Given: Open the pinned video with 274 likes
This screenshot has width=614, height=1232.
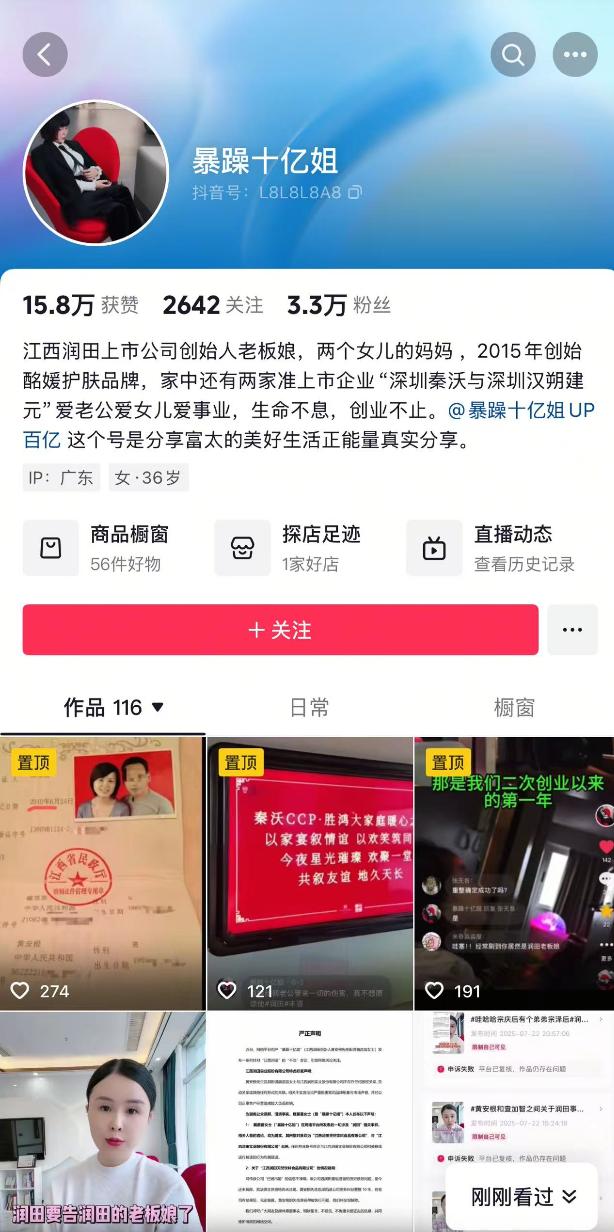Looking at the screenshot, I should click(102, 873).
